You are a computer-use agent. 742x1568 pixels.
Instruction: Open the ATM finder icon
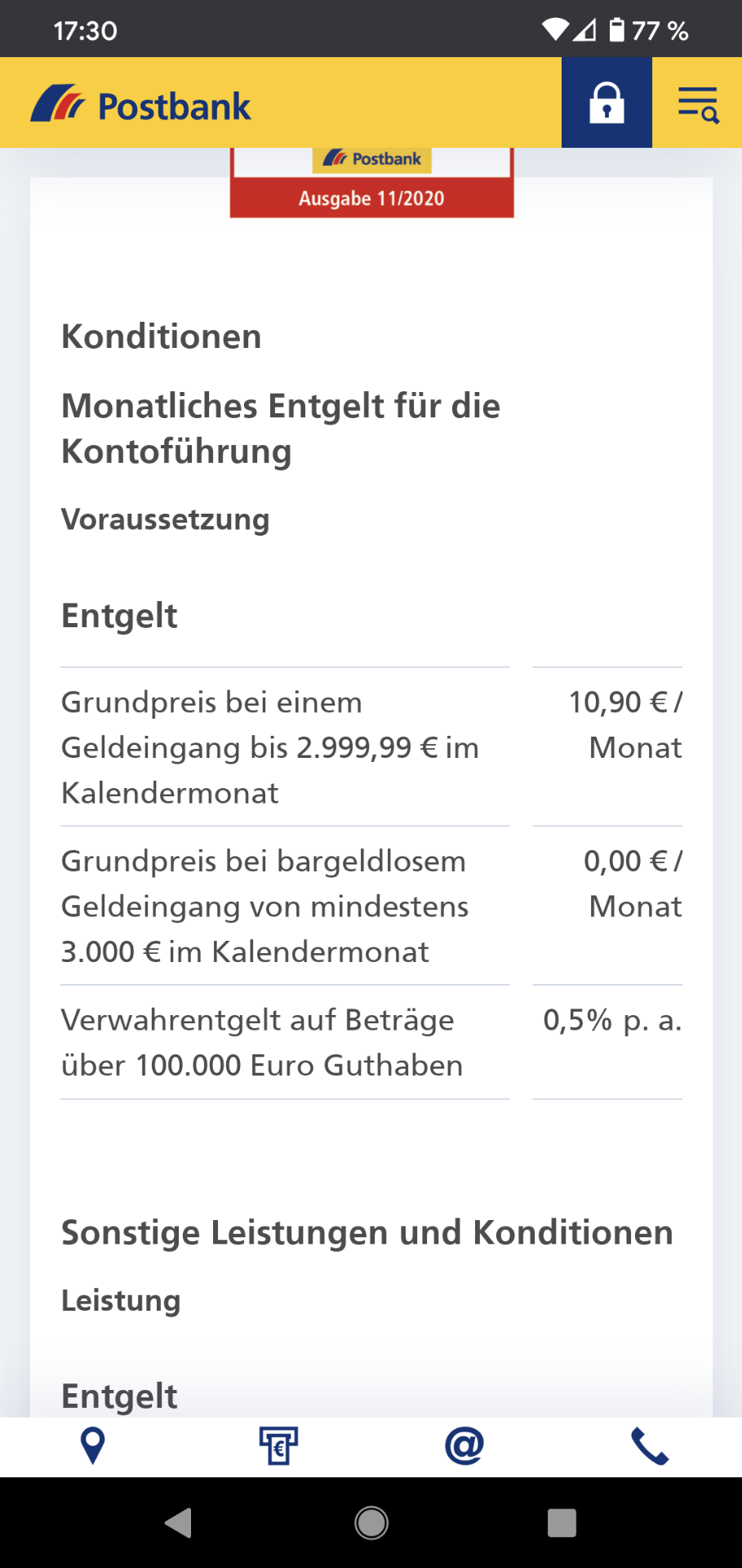pyautogui.click(x=278, y=1445)
